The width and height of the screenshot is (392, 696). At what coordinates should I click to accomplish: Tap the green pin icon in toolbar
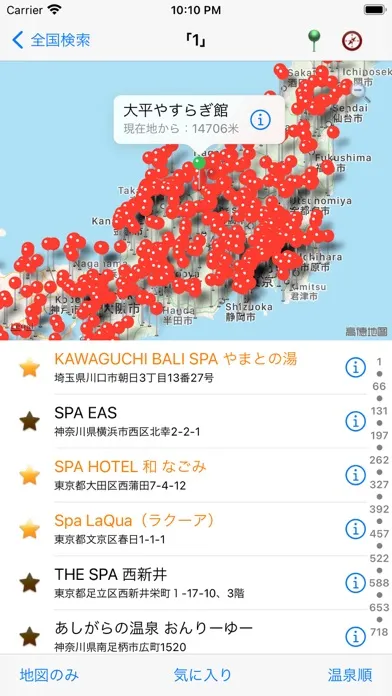pyautogui.click(x=314, y=41)
